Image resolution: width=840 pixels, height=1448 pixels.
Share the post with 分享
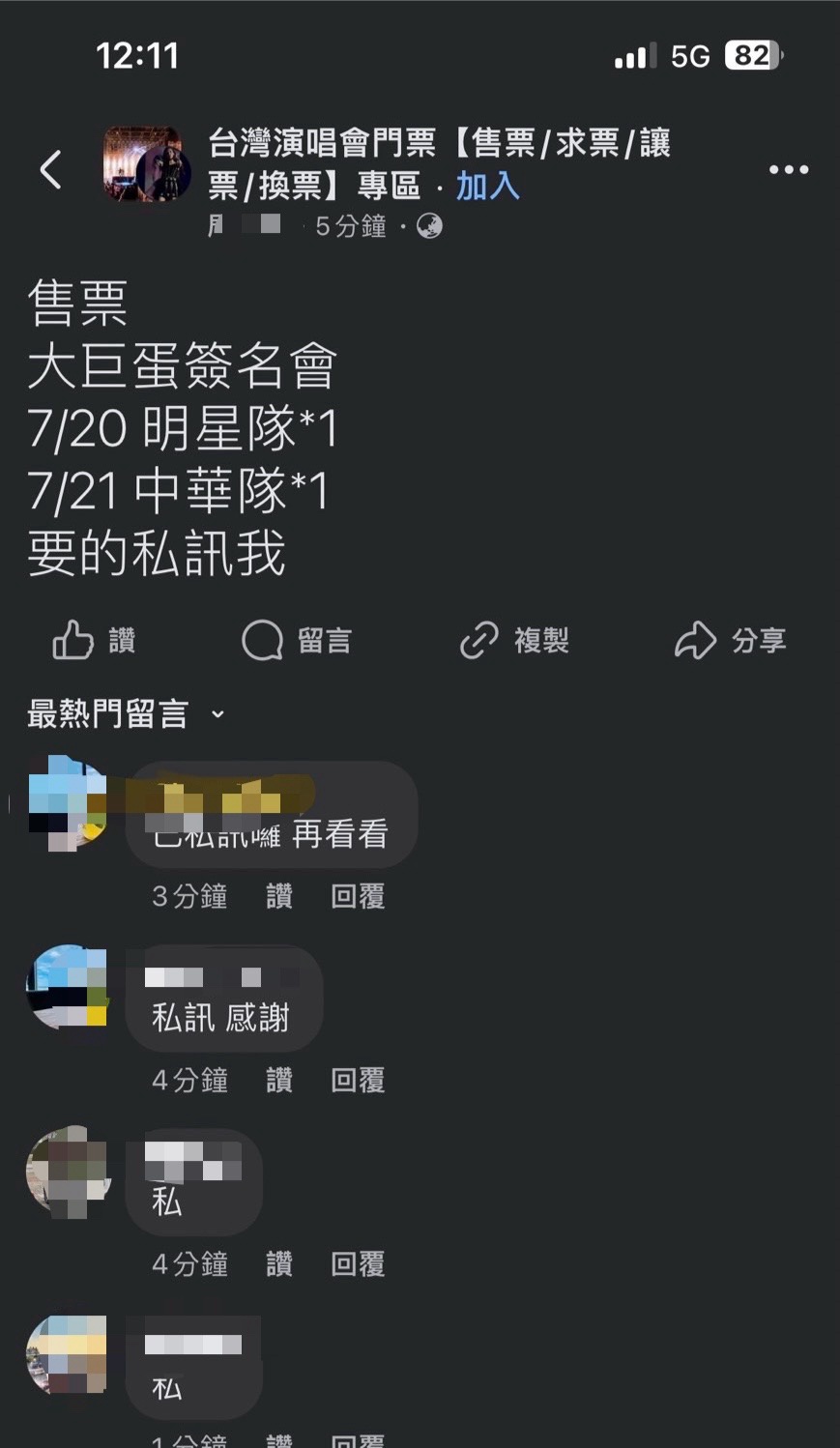click(x=731, y=640)
